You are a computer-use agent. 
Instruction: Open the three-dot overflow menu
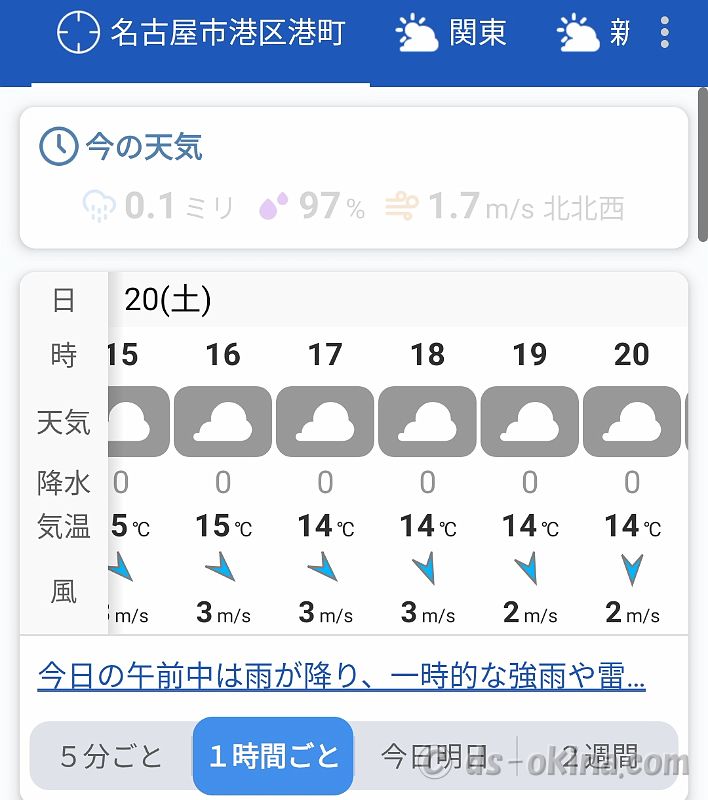tap(665, 32)
